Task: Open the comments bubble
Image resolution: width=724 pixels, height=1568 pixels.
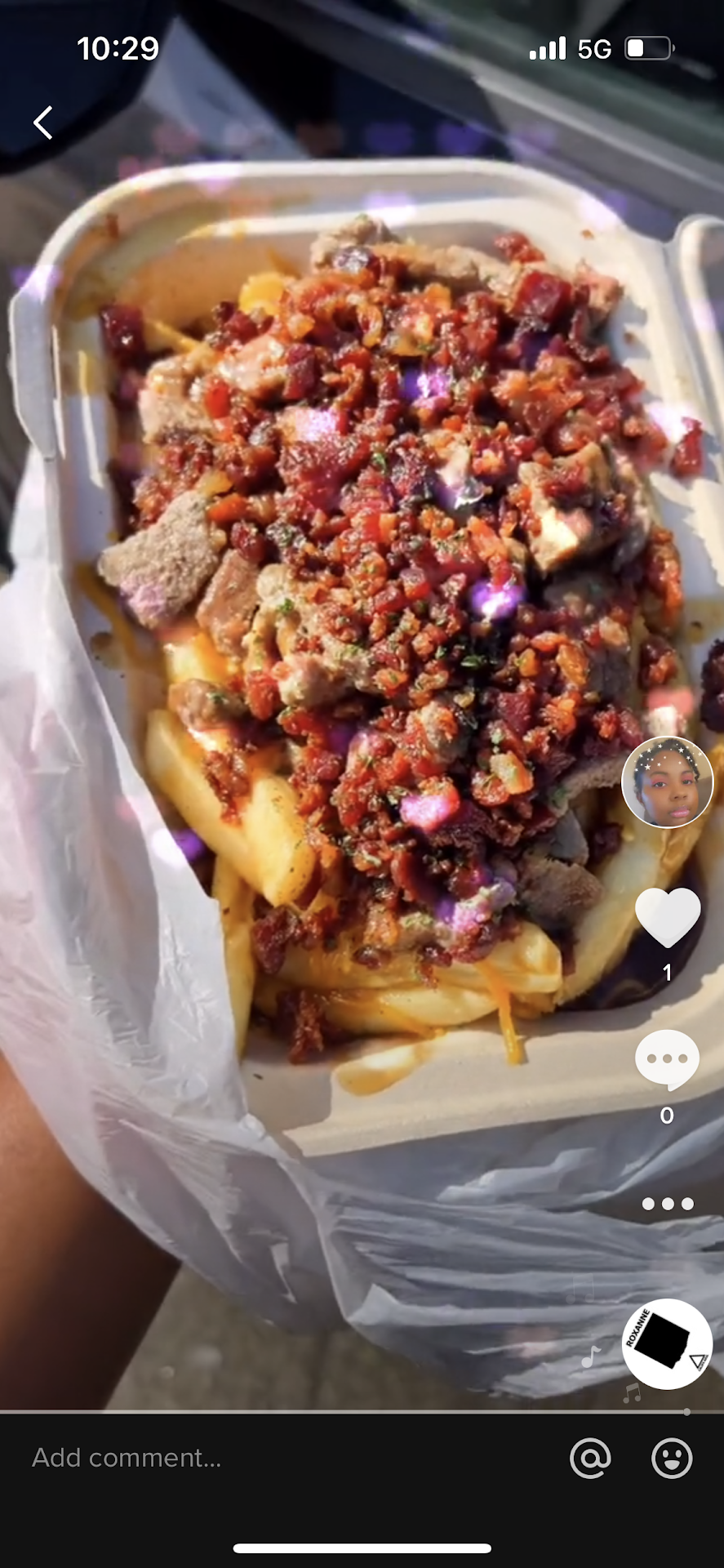Action: [x=667, y=1059]
